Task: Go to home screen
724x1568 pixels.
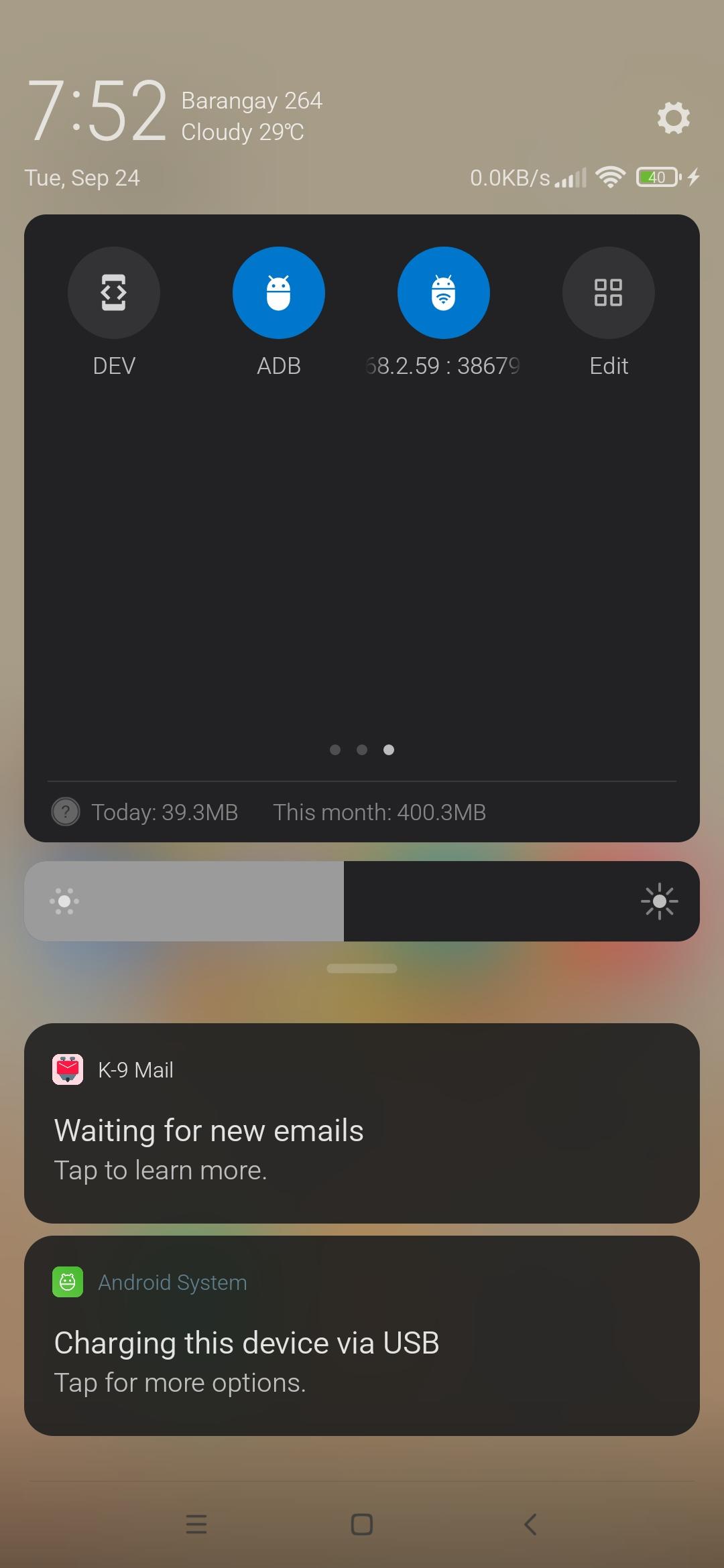Action: pos(362,1524)
